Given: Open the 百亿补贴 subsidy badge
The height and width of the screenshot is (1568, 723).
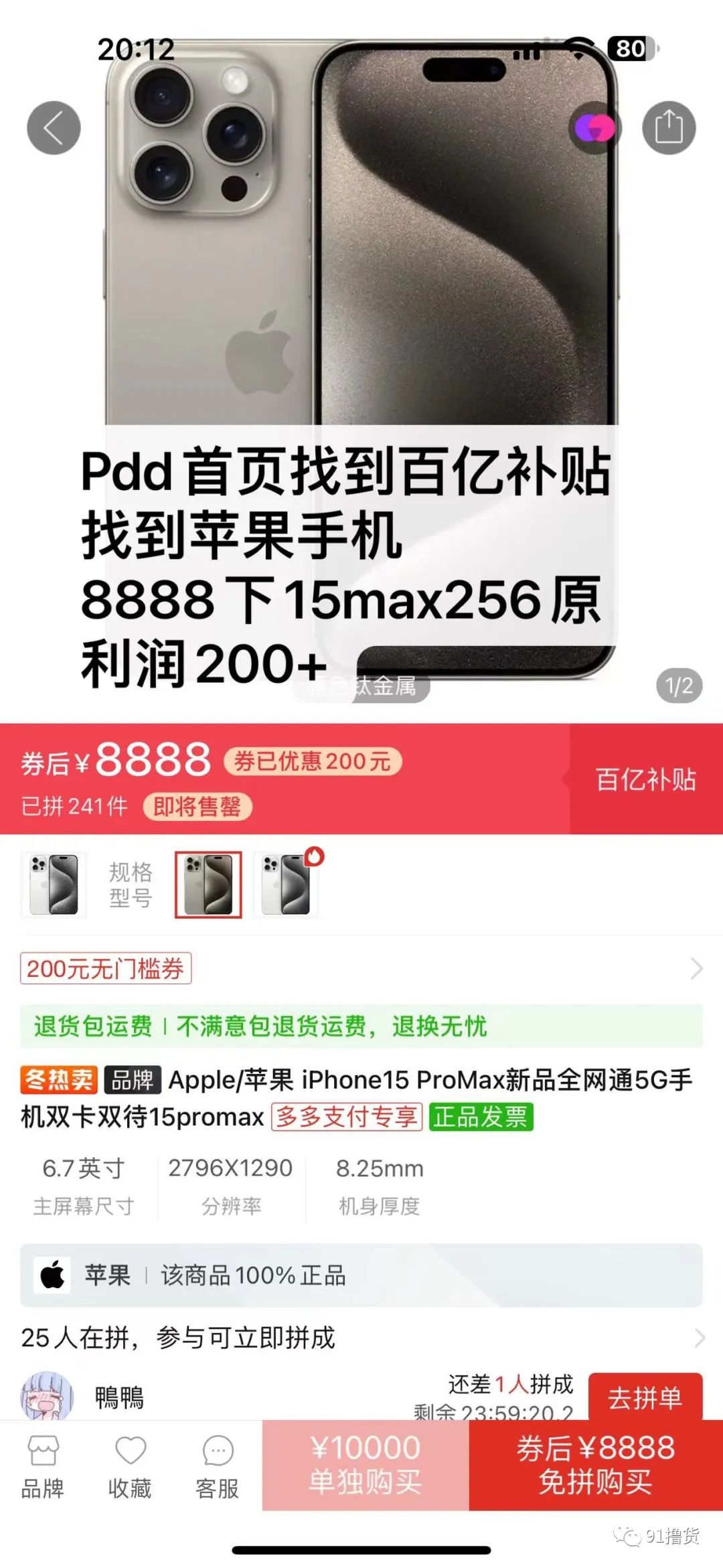Looking at the screenshot, I should (x=645, y=779).
